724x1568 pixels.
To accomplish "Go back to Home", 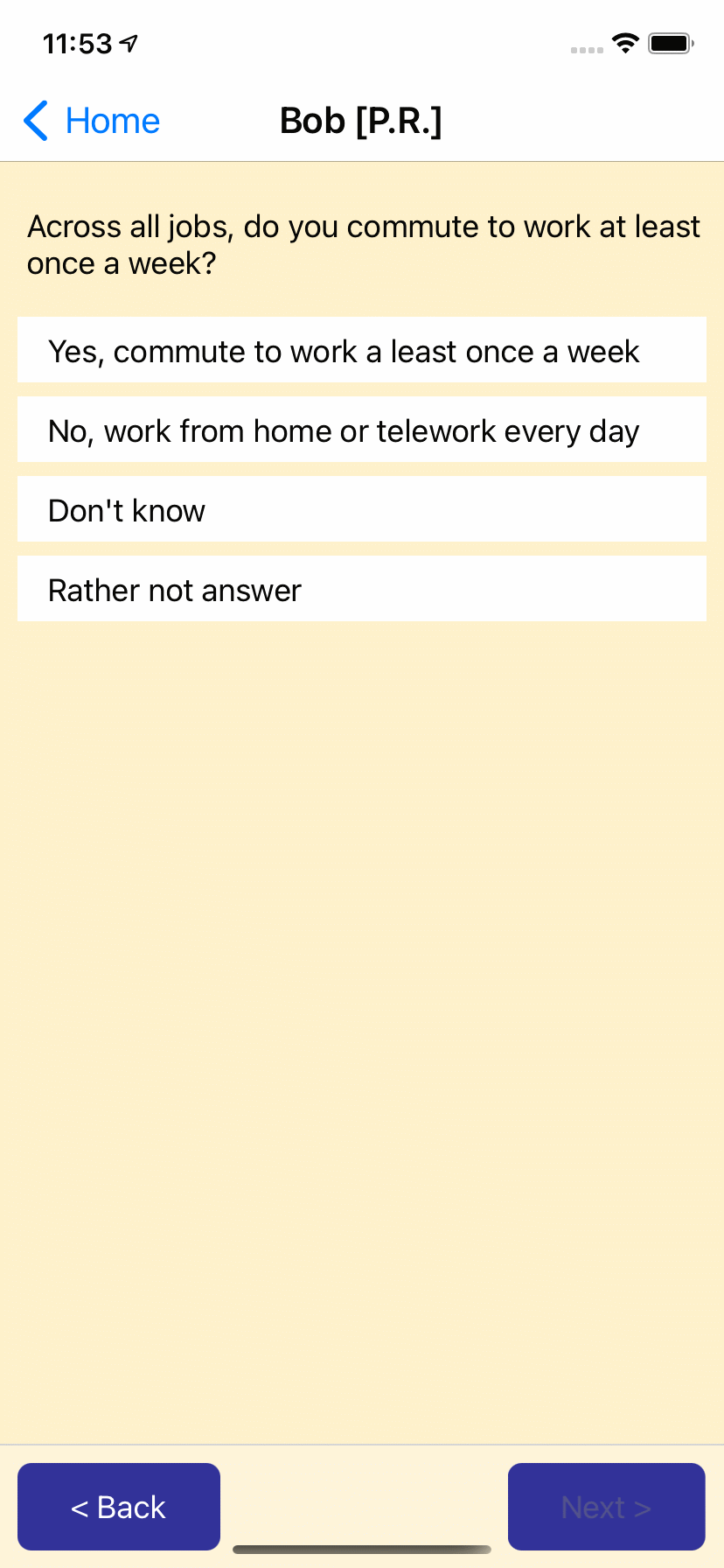I will [93, 121].
